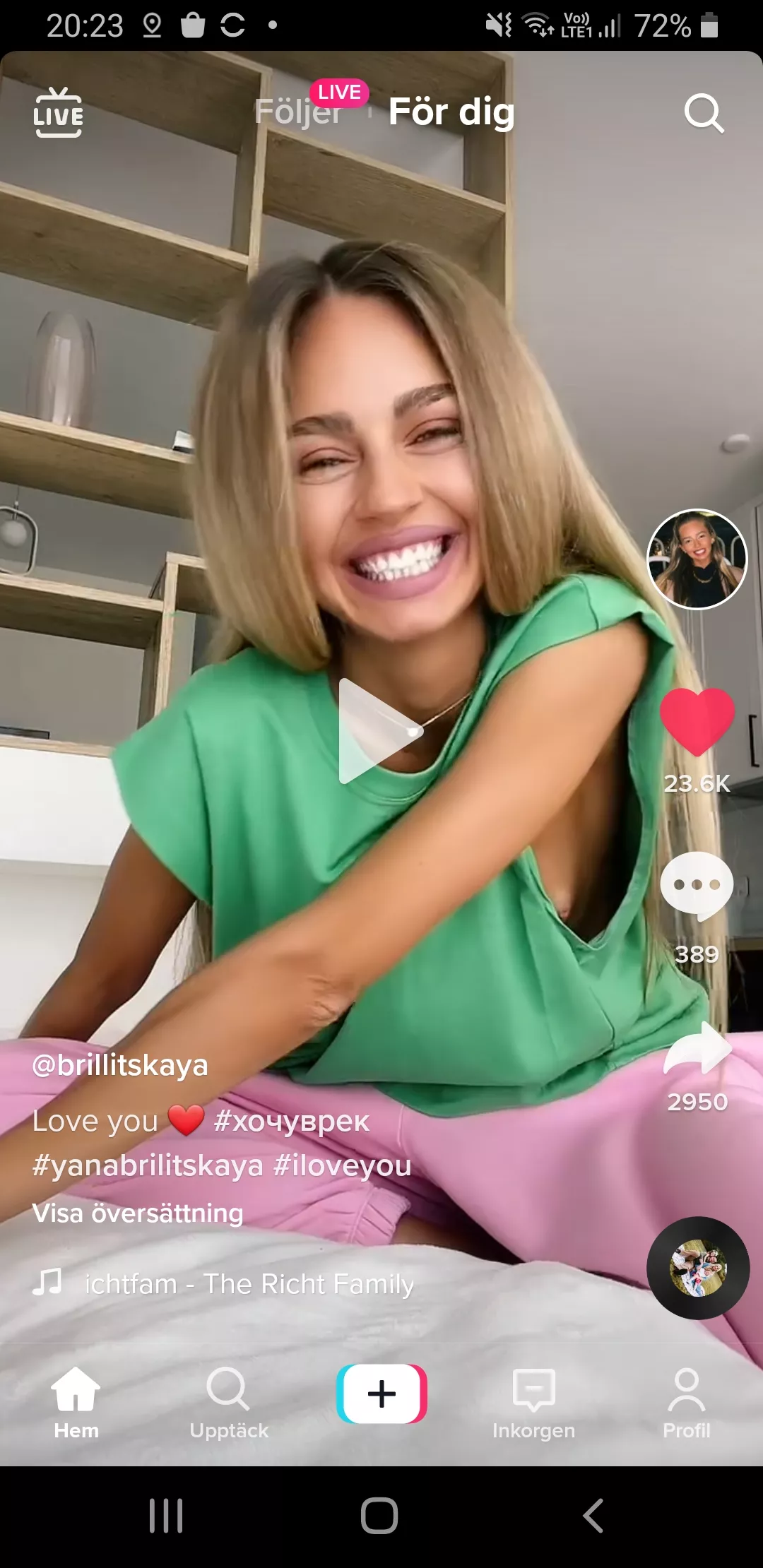Go to the Upptäck tab
Screen dimensions: 763x1568
point(229,1401)
